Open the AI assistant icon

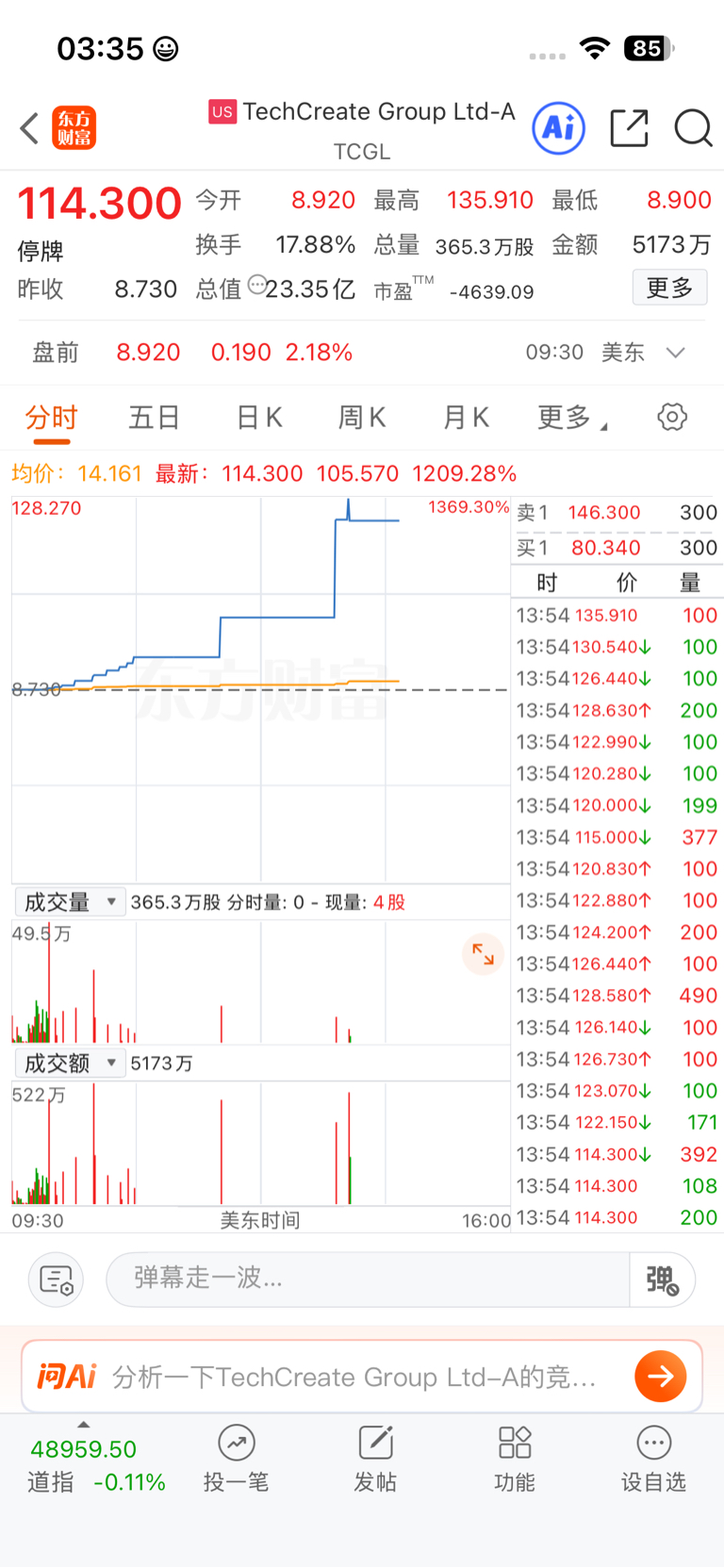pyautogui.click(x=559, y=128)
